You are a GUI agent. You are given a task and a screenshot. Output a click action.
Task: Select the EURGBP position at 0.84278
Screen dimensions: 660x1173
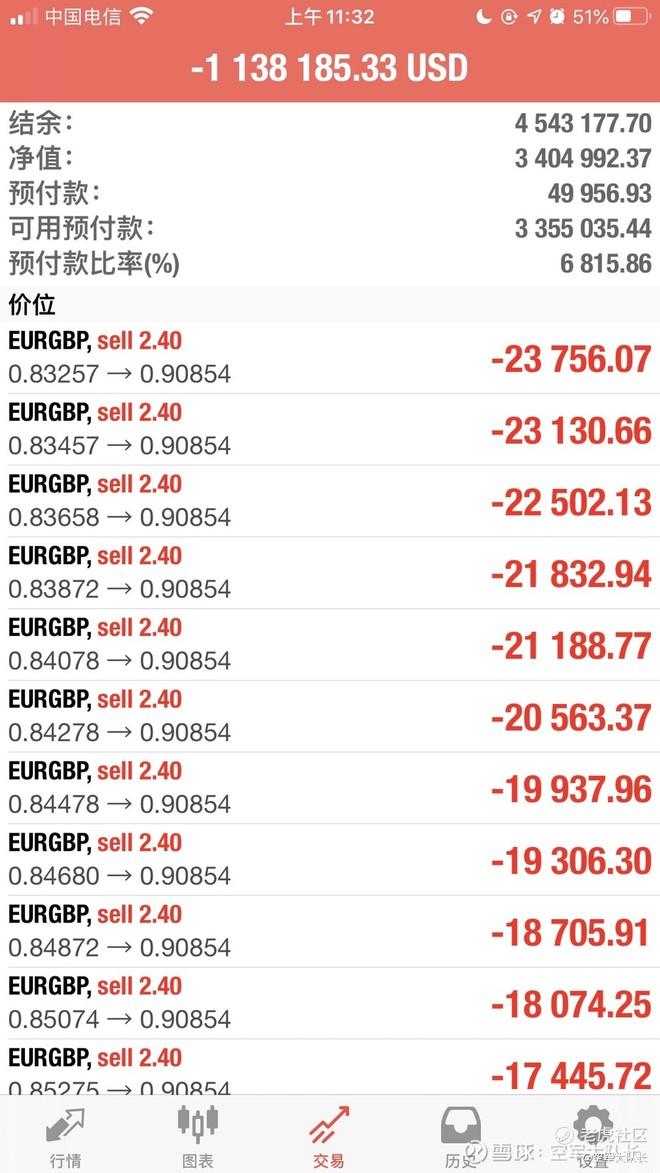pos(330,717)
